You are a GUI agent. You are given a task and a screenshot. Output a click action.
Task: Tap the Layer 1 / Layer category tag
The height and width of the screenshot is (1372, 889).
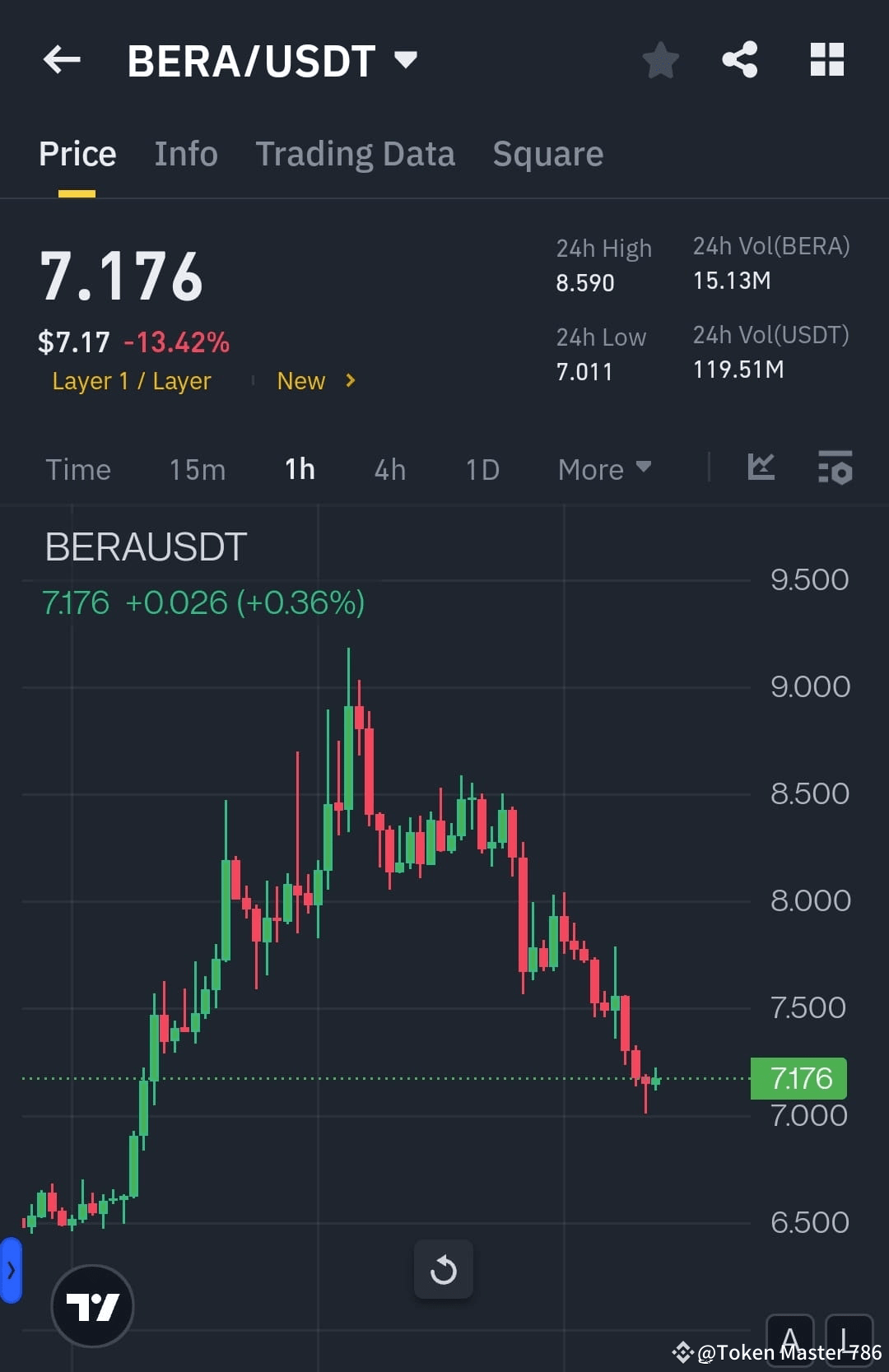[x=131, y=380]
